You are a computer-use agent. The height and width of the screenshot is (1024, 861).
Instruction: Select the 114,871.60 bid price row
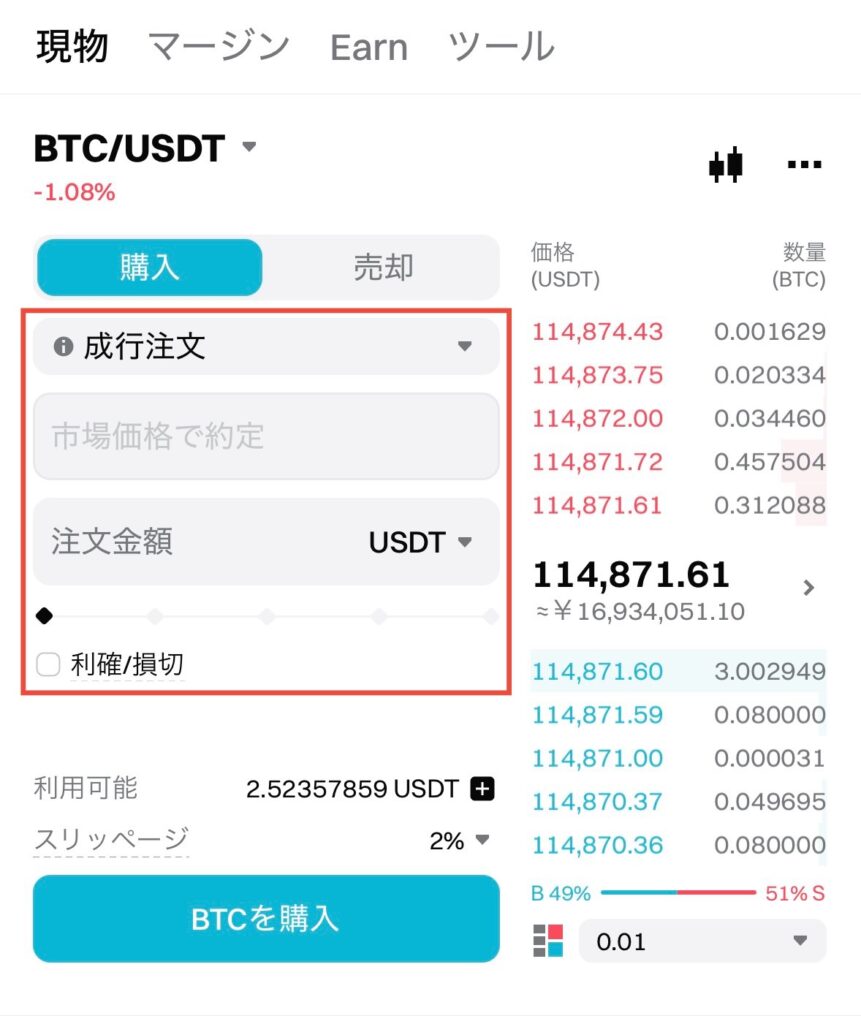click(678, 671)
